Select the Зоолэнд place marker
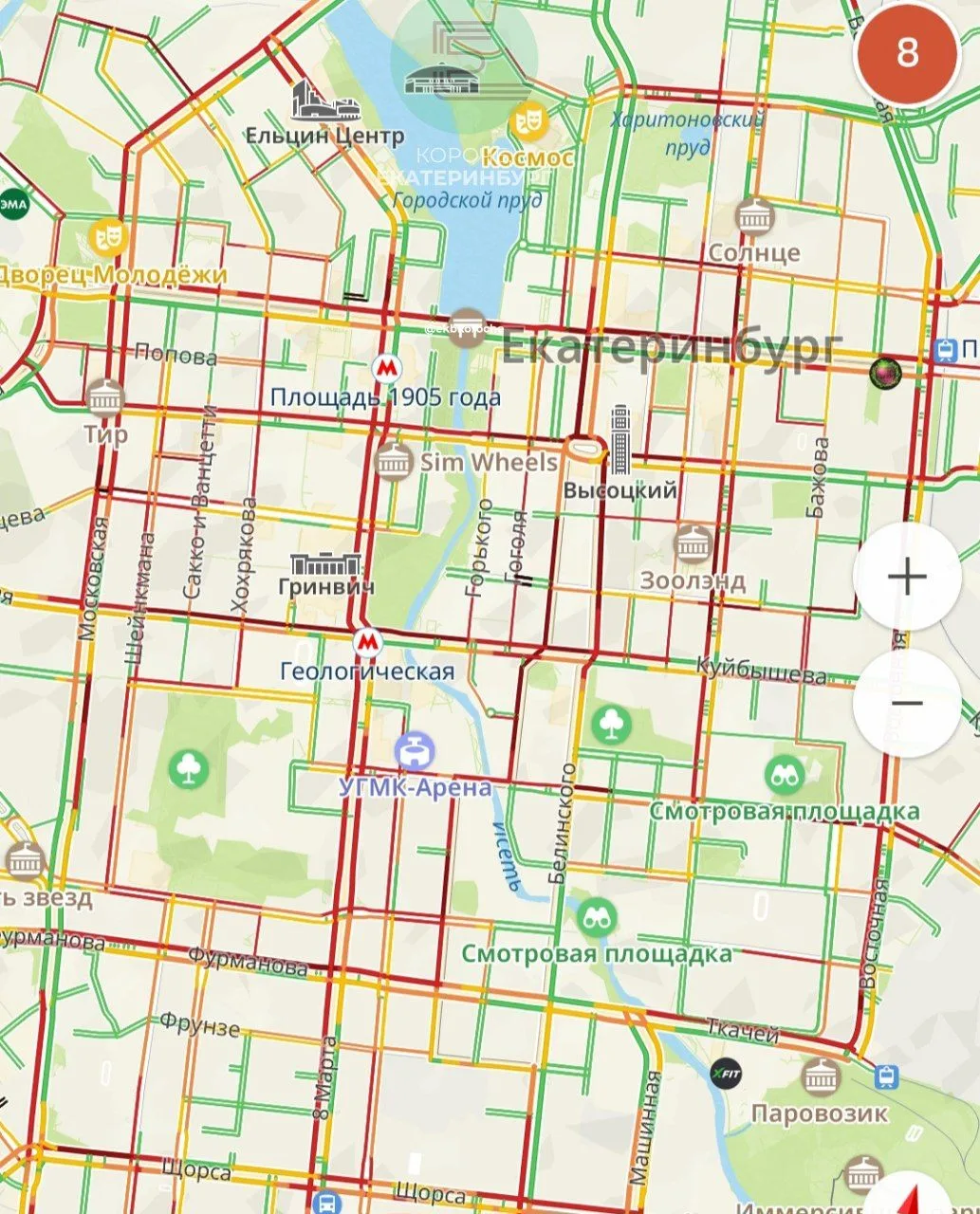980x1214 pixels. pyautogui.click(x=693, y=544)
